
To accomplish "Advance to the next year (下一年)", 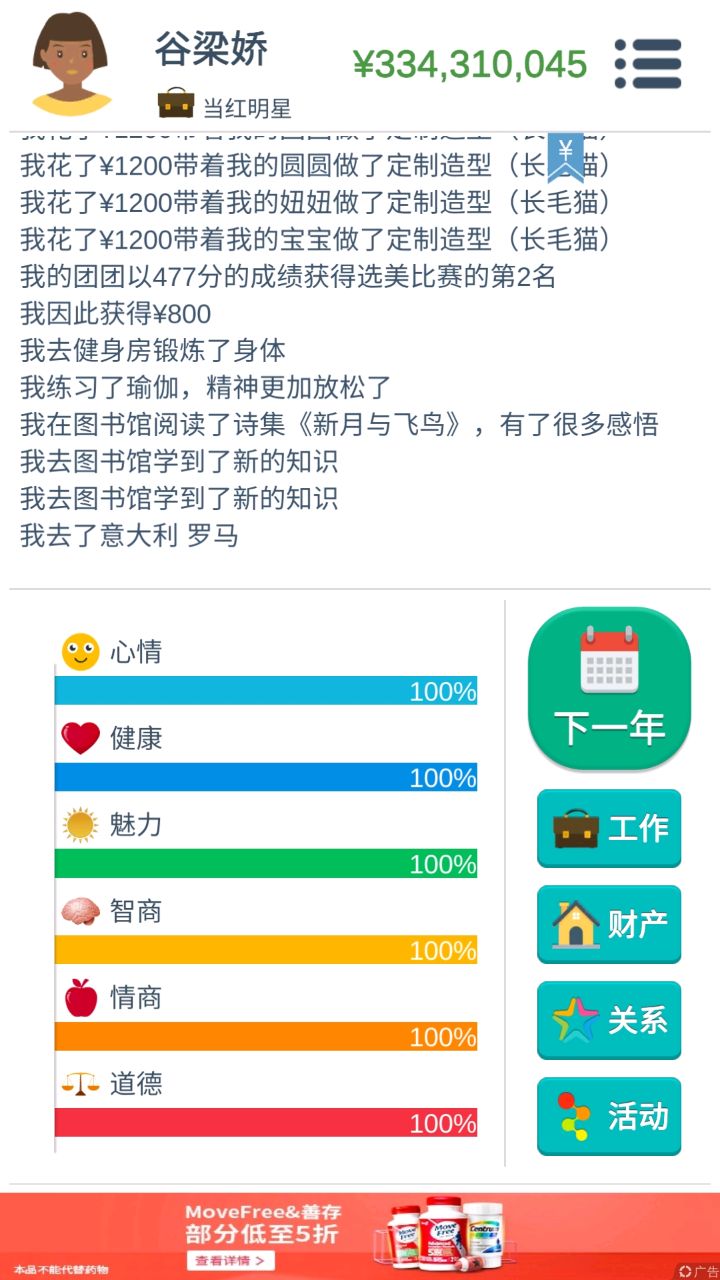I will 609,688.
